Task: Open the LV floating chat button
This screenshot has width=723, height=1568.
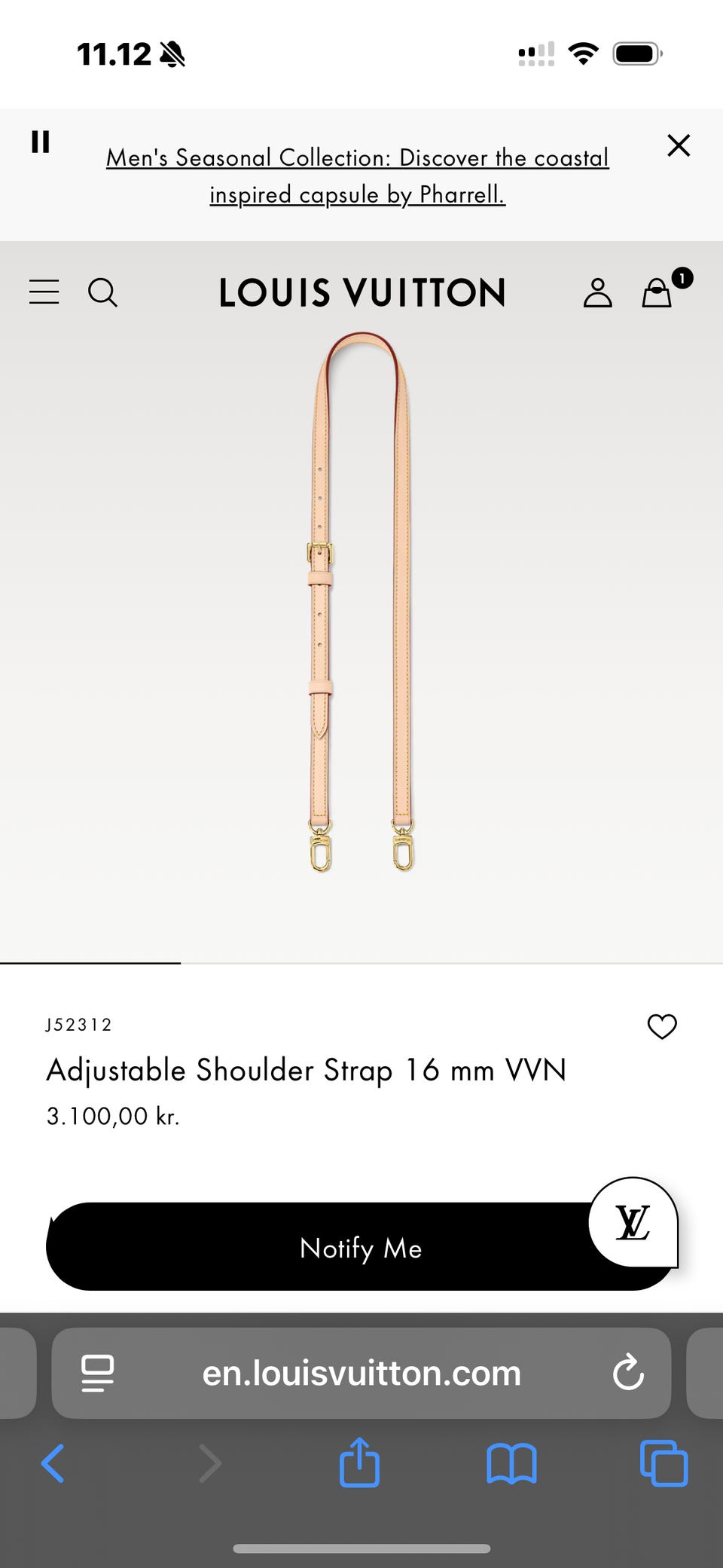Action: (x=633, y=1221)
